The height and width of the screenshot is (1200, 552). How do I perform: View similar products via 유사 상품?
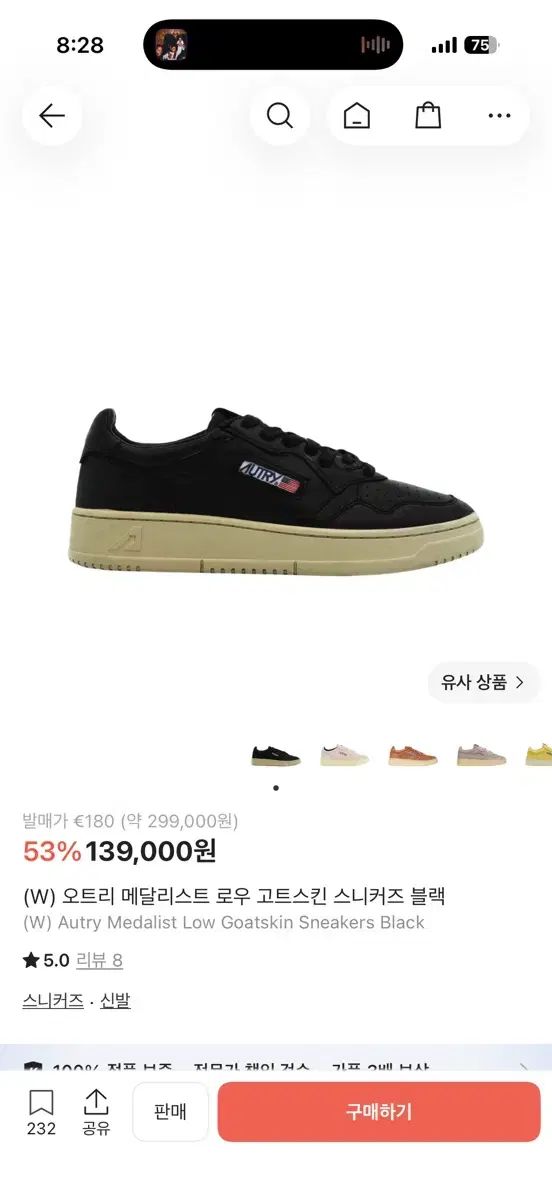[x=484, y=683]
